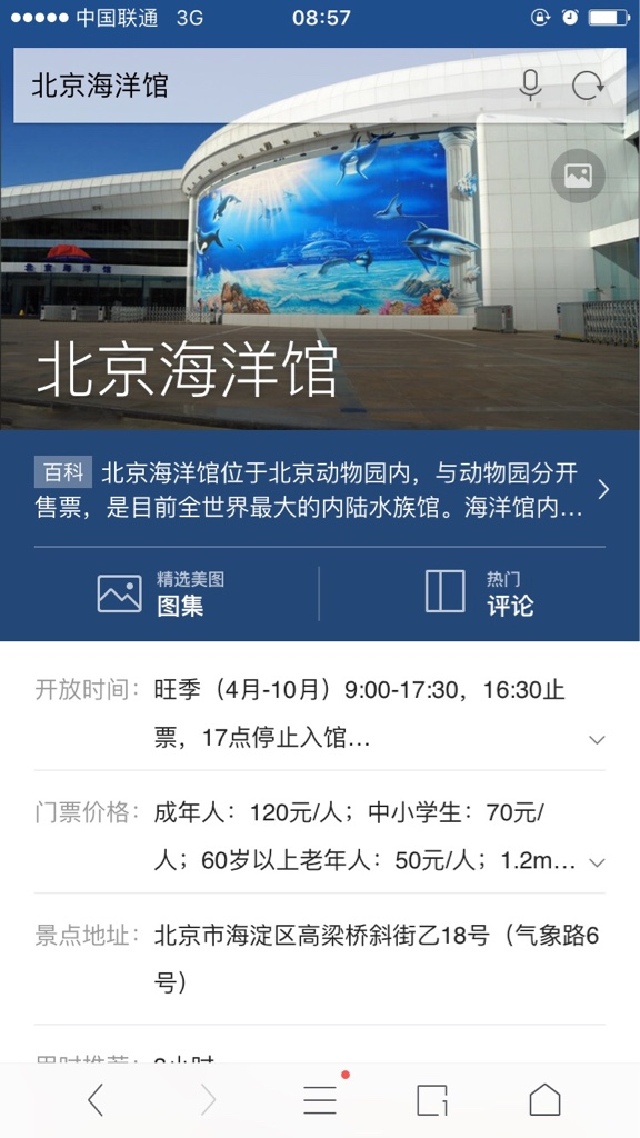The width and height of the screenshot is (640, 1138).
Task: Open the 百科 encyclopedia entry summary
Action: coord(320,488)
